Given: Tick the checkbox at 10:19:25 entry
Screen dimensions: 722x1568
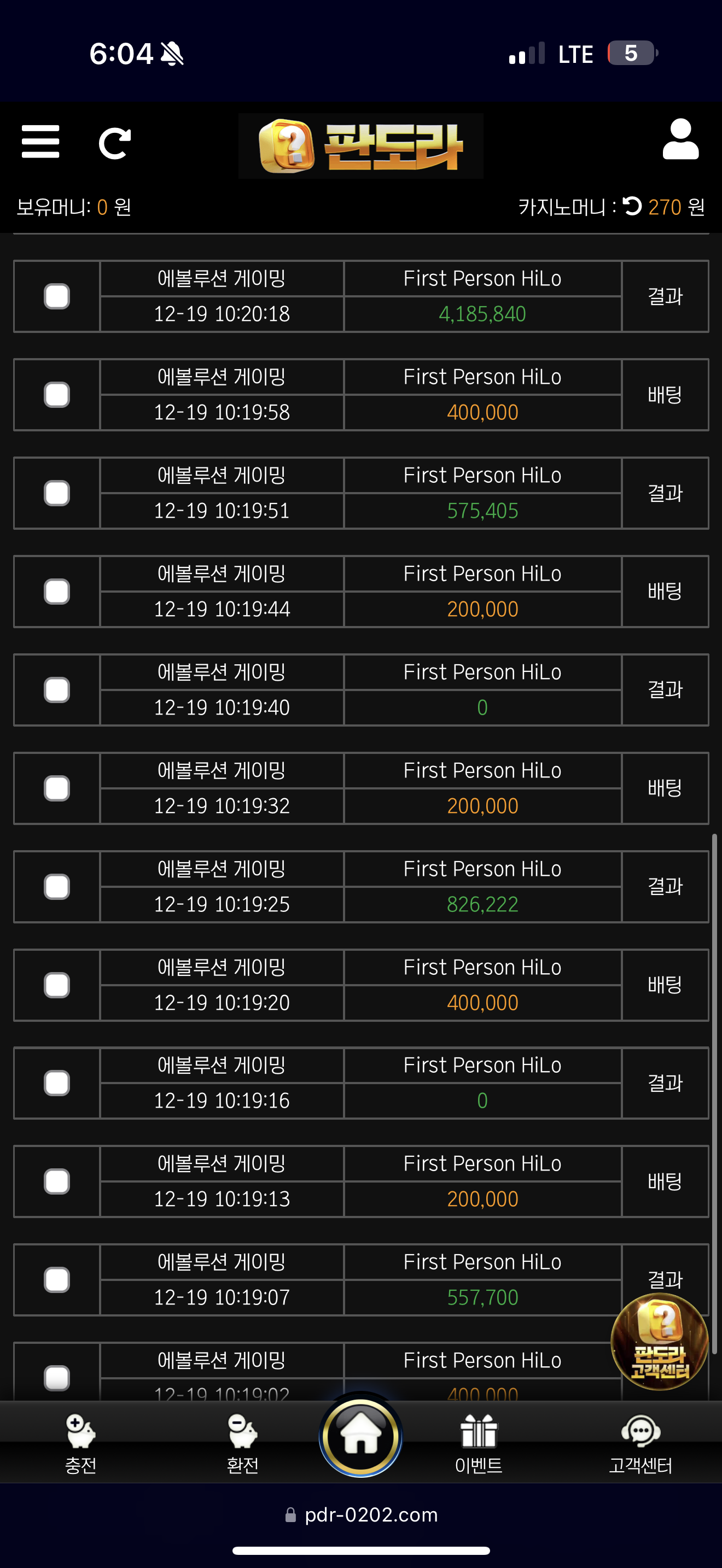Looking at the screenshot, I should (57, 887).
